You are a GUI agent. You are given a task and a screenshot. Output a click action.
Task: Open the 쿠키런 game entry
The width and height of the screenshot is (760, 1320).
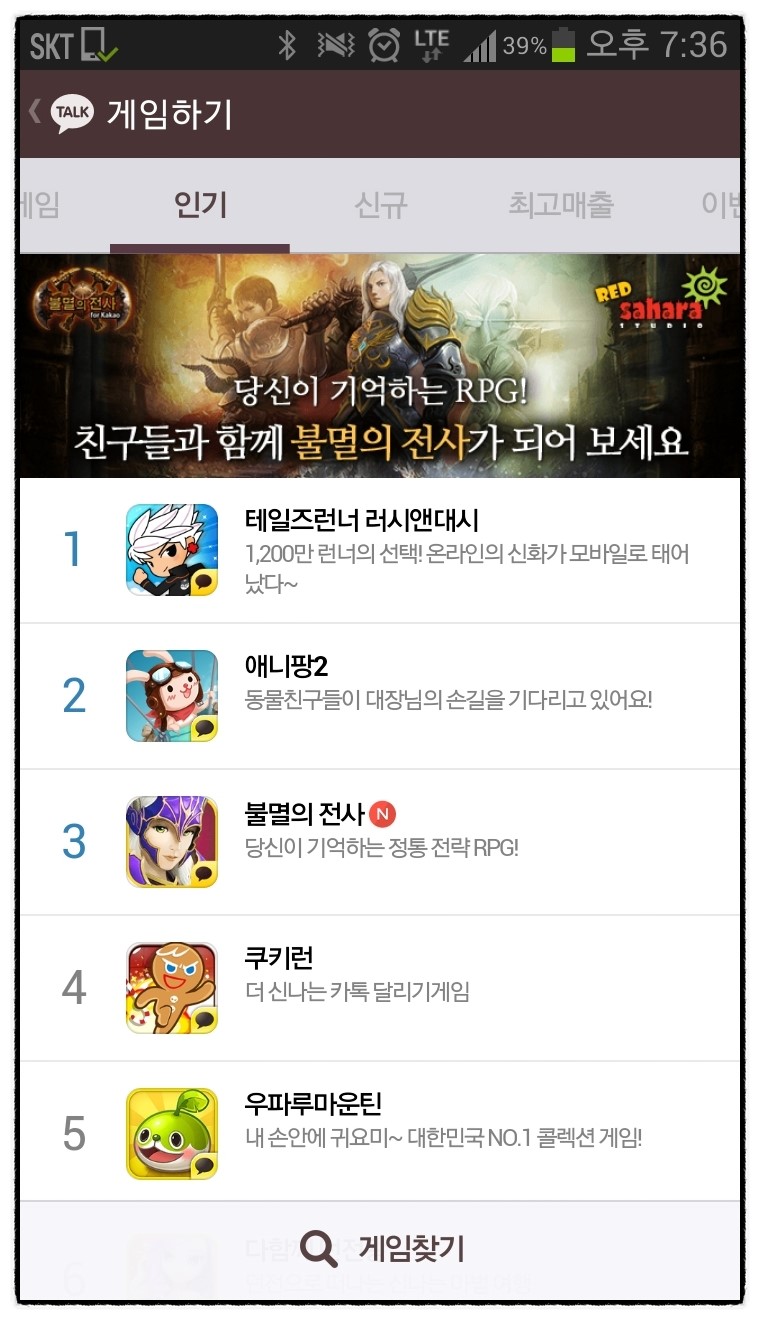coord(380,988)
